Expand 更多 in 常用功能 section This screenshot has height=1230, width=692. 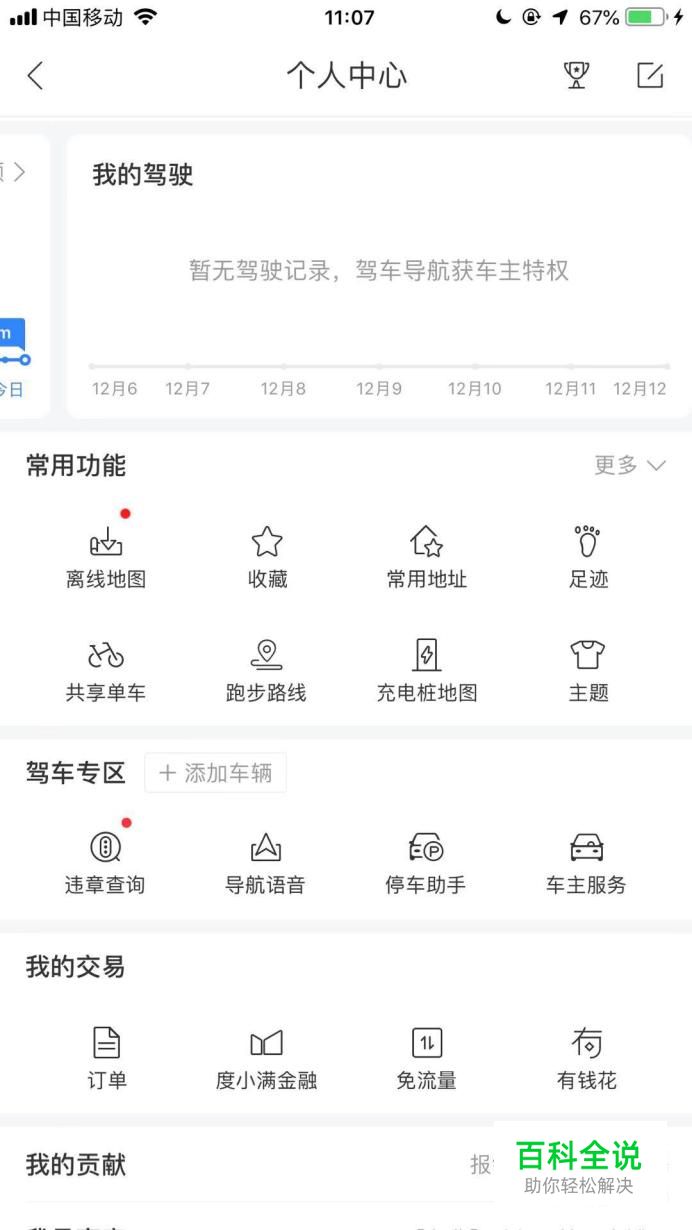(x=630, y=465)
